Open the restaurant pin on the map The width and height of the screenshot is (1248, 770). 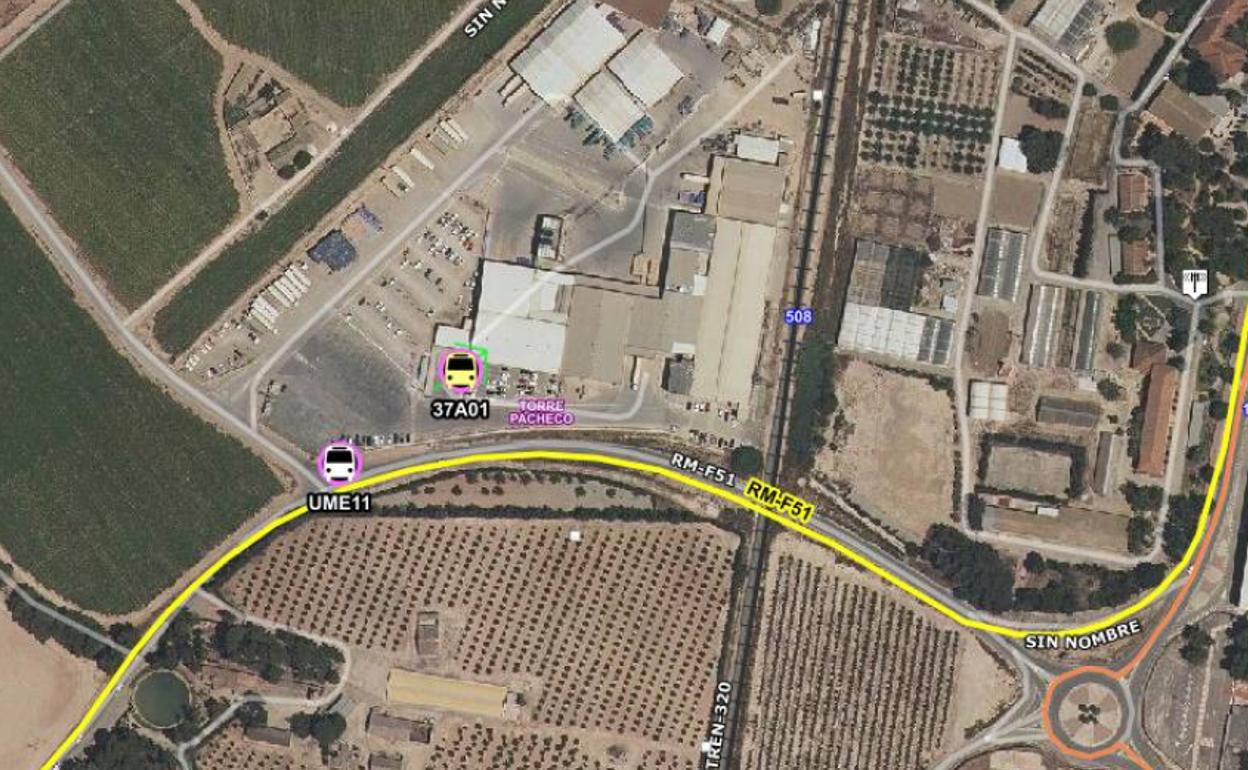[1194, 282]
